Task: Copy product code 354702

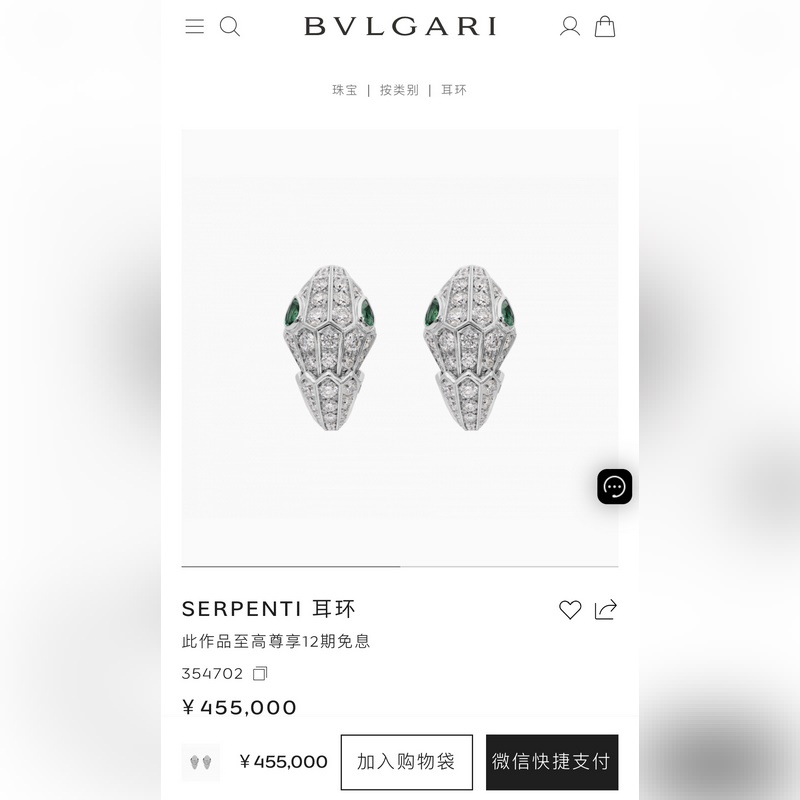Action: pos(260,673)
